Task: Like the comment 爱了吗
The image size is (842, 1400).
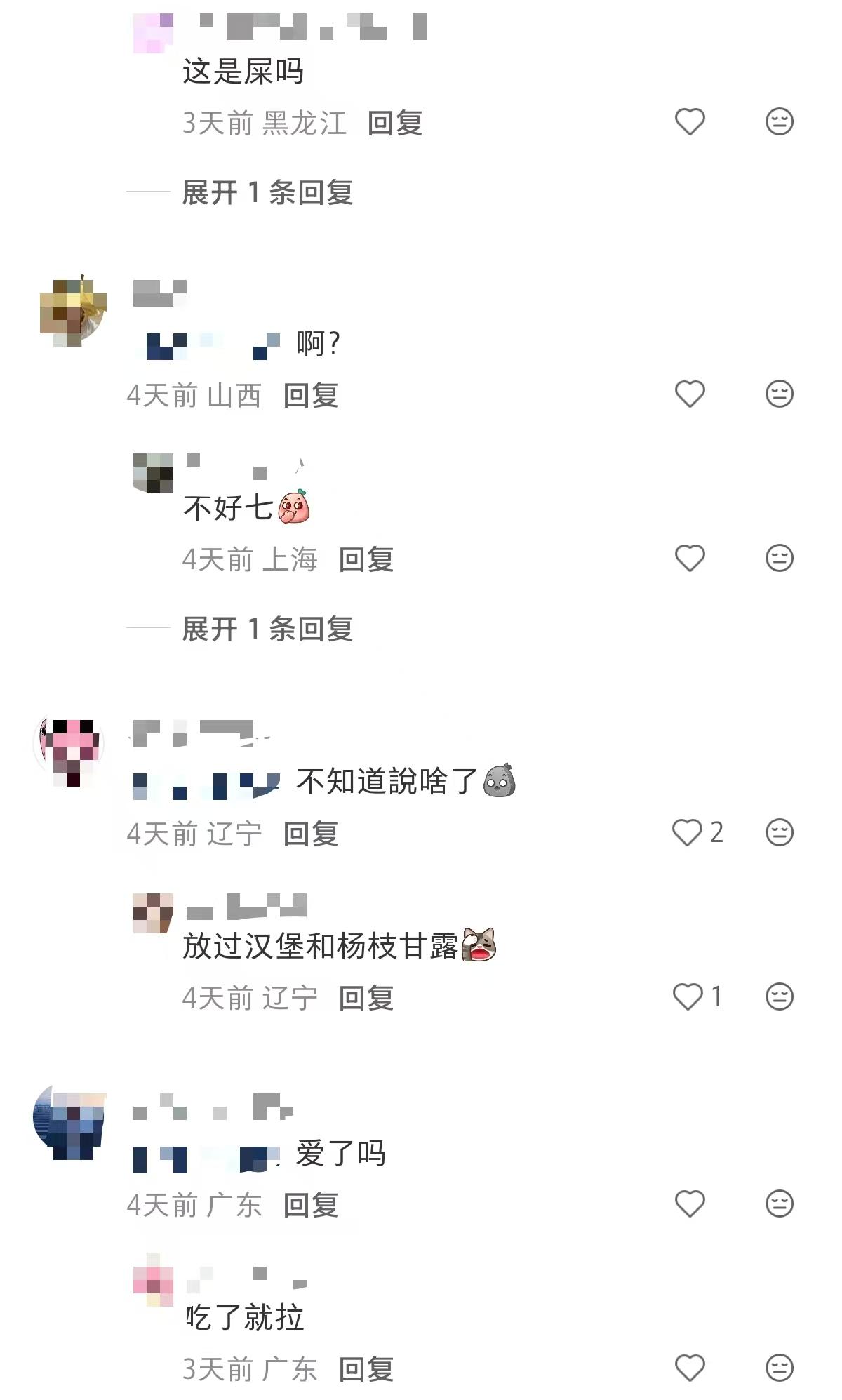Action: 689,1204
